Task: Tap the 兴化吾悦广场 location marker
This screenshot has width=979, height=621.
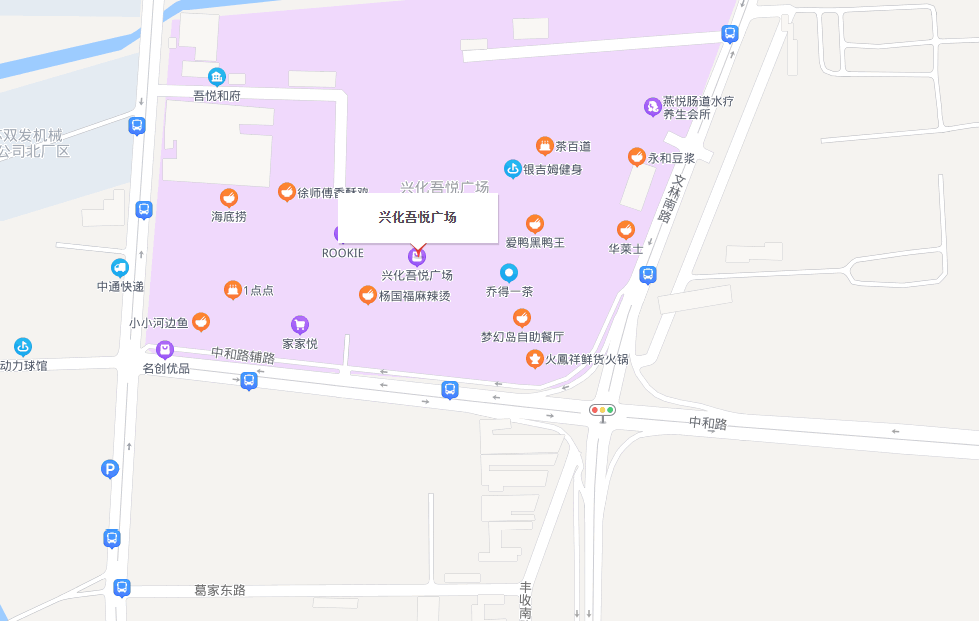Action: click(x=417, y=256)
